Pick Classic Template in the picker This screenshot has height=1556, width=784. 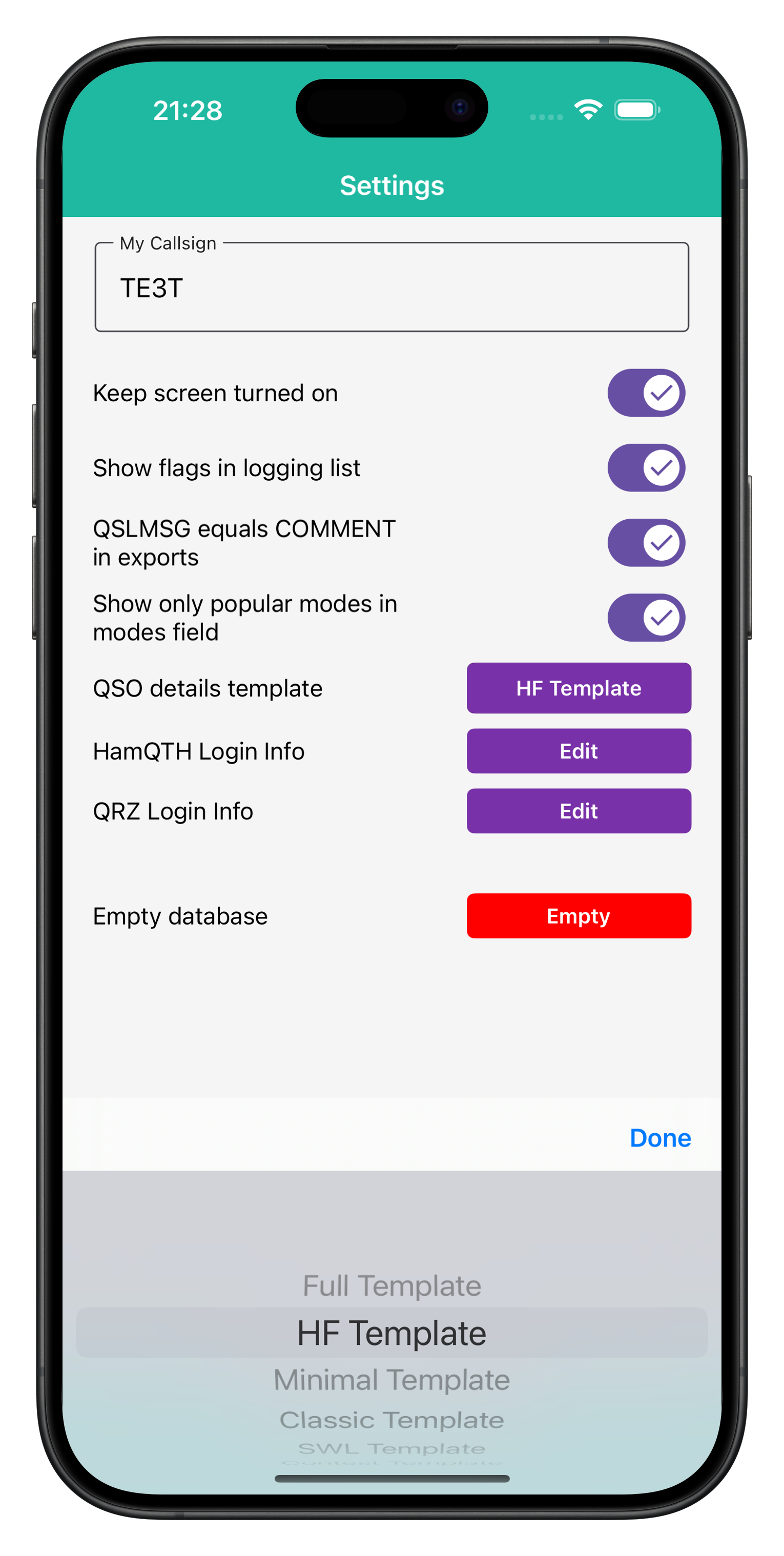(x=391, y=1420)
